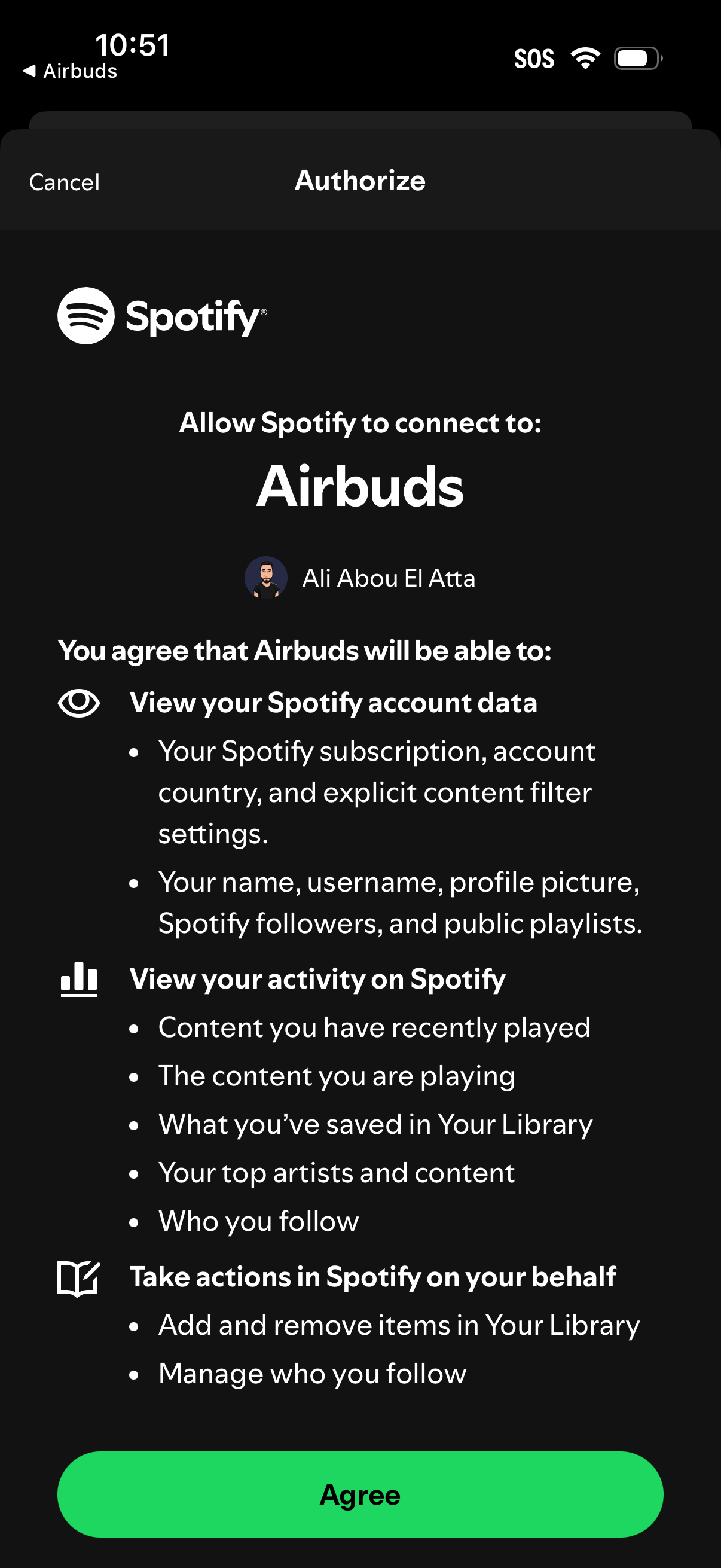Tap the SOS indicator in status bar
This screenshot has height=1568, width=721.
click(534, 59)
